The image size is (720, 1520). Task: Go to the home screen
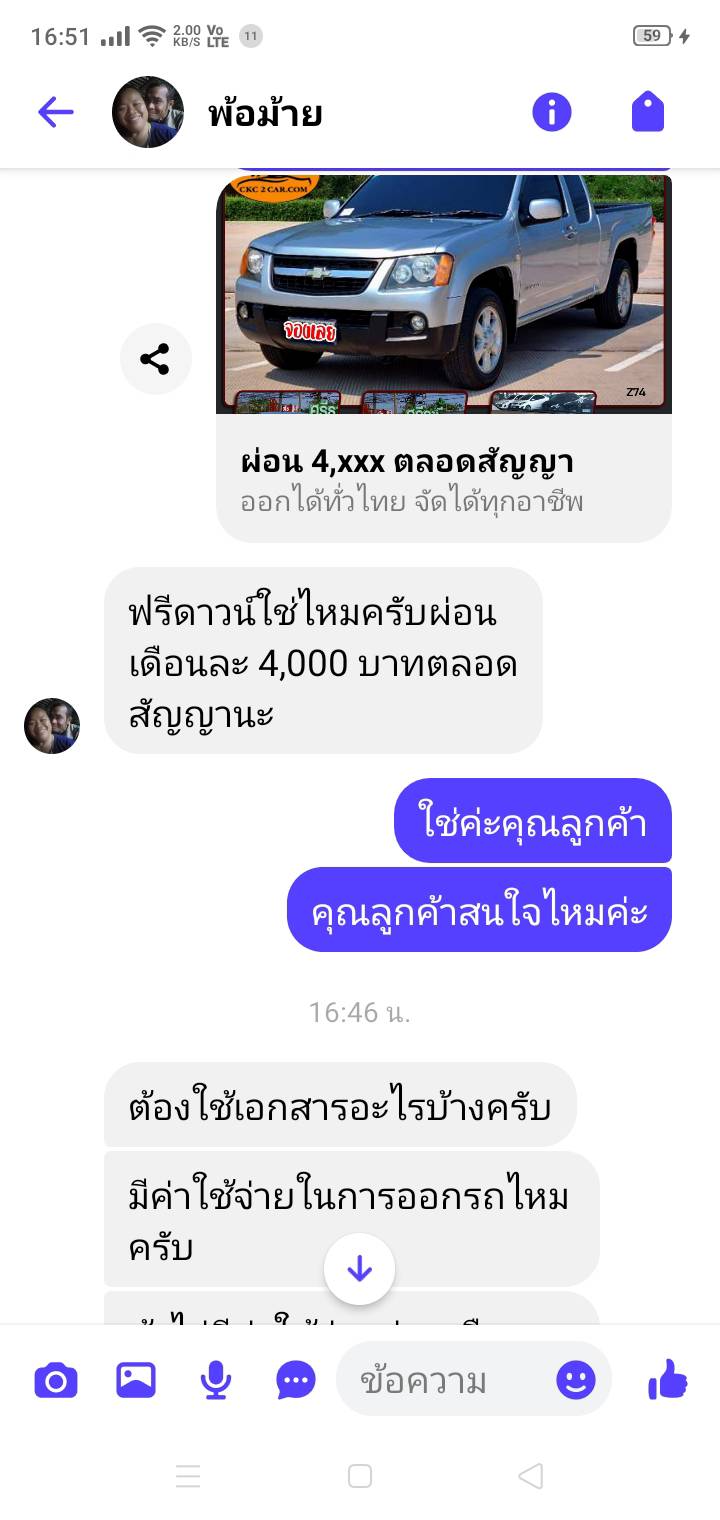click(360, 1476)
